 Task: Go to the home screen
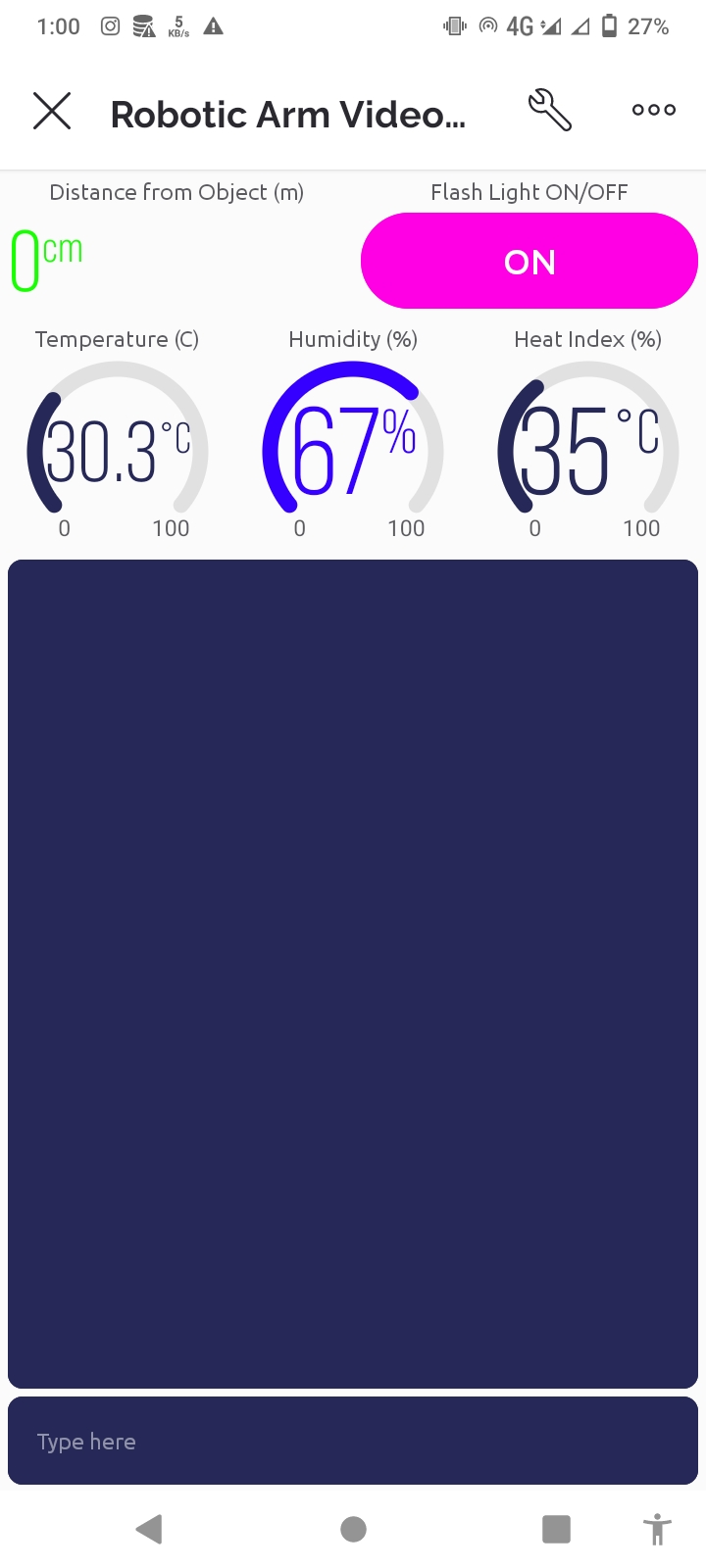click(x=353, y=1529)
